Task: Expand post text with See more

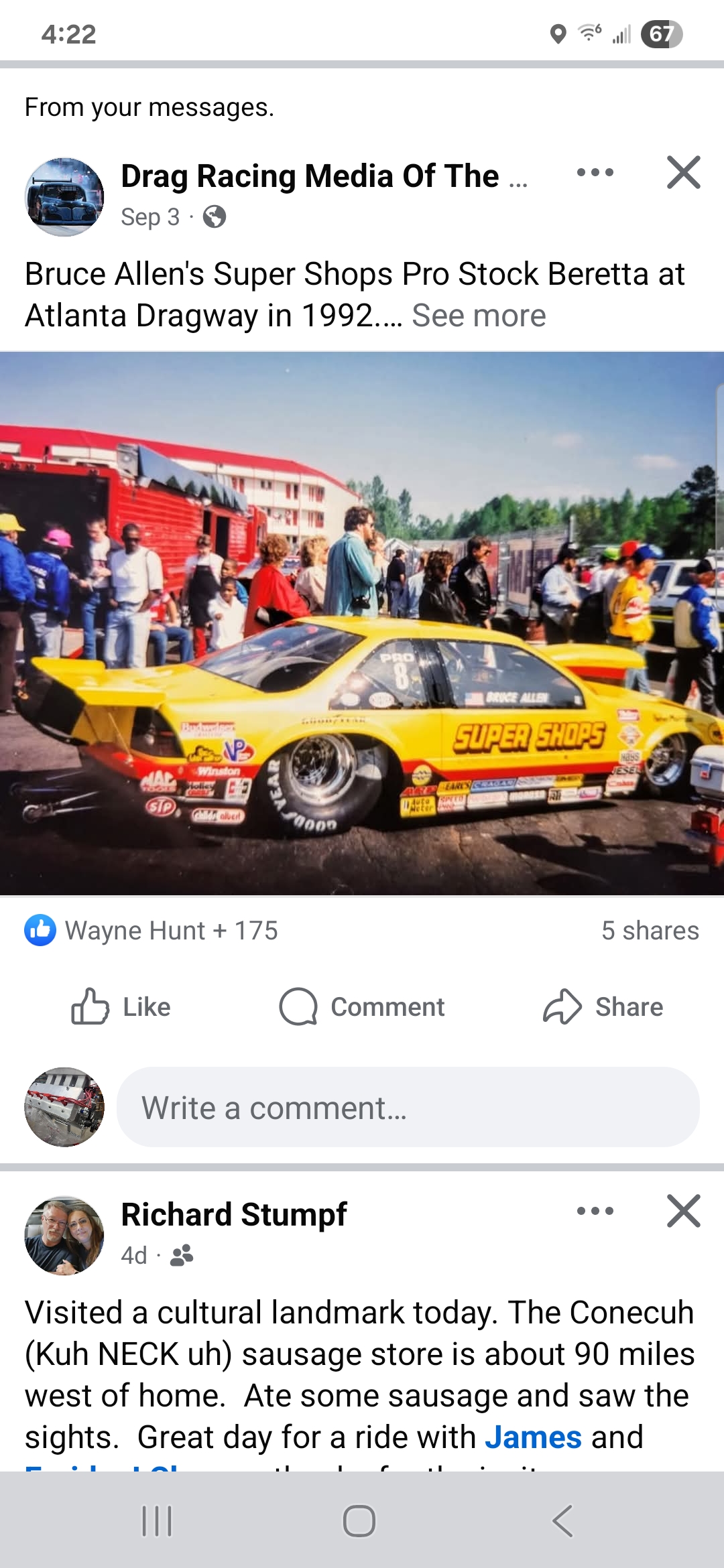Action: tap(479, 316)
